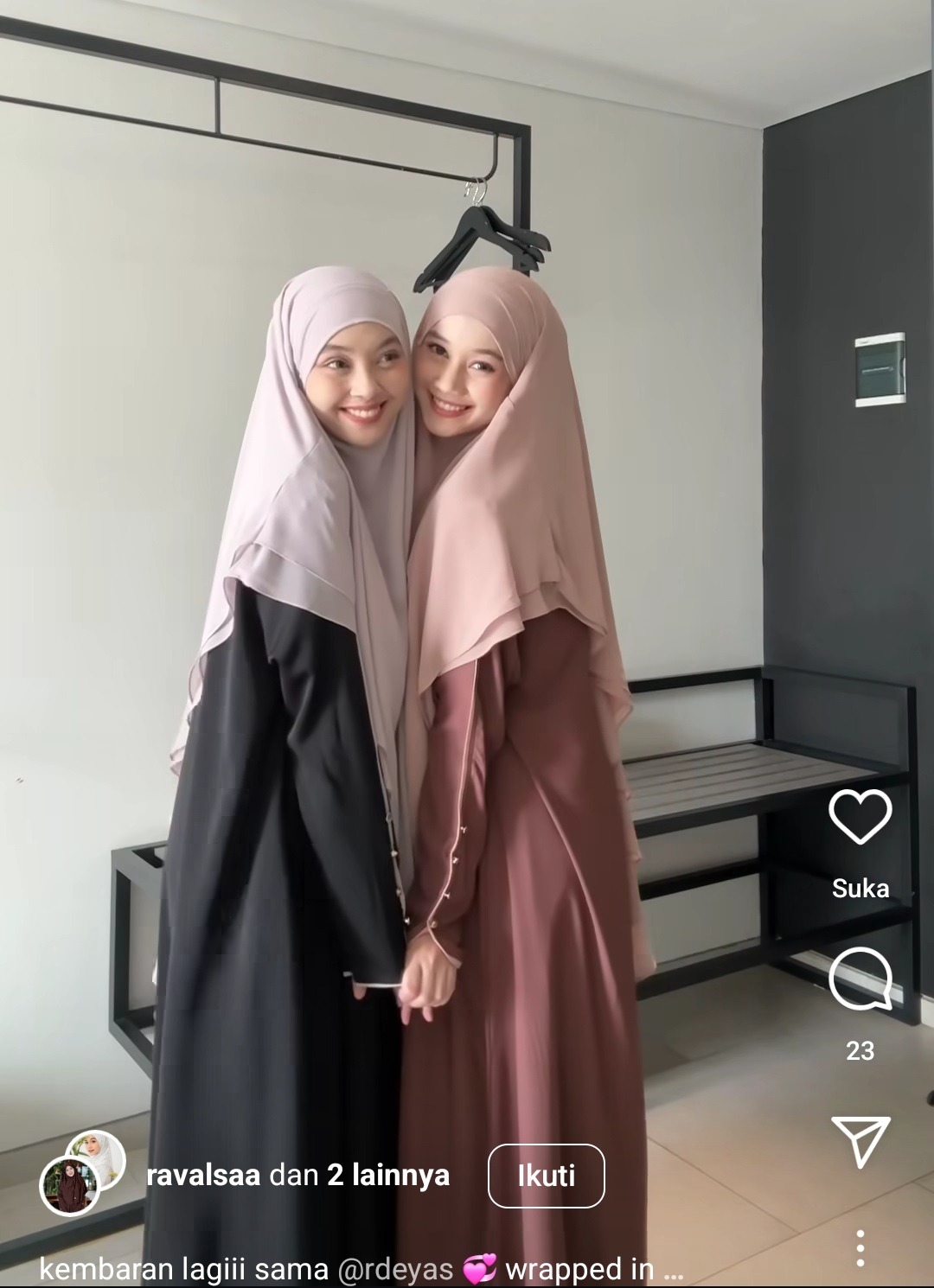The height and width of the screenshot is (1288, 934).
Task: Open ravalsaa's profile from the username
Action: (x=203, y=1176)
